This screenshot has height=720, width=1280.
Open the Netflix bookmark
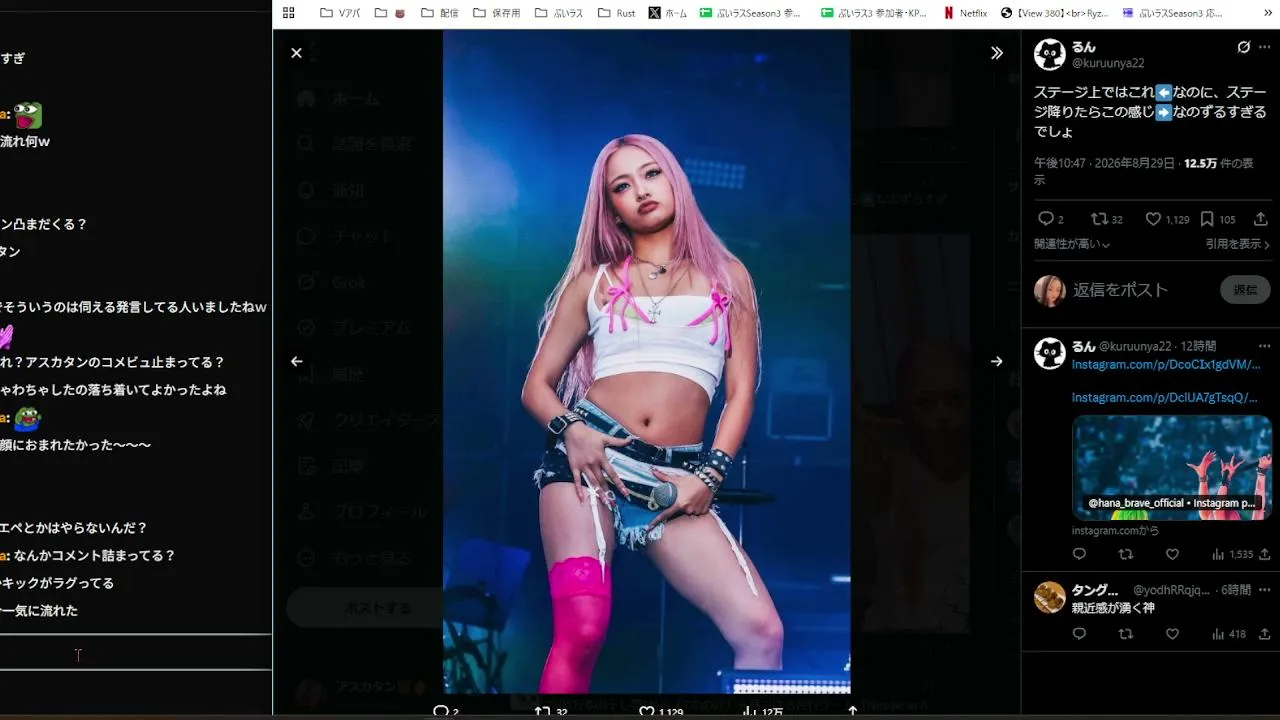tap(965, 13)
